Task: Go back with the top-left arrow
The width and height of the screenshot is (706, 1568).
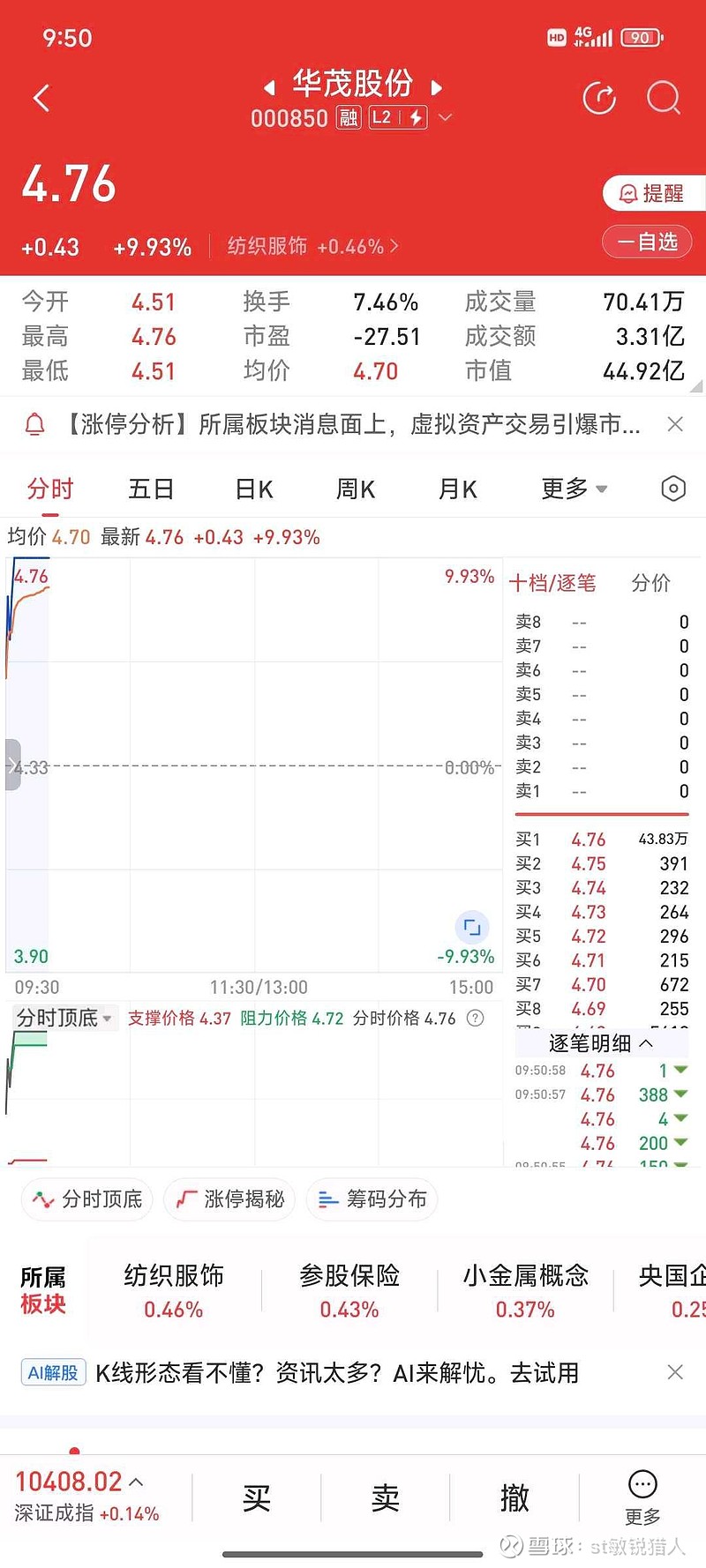Action: [x=41, y=98]
